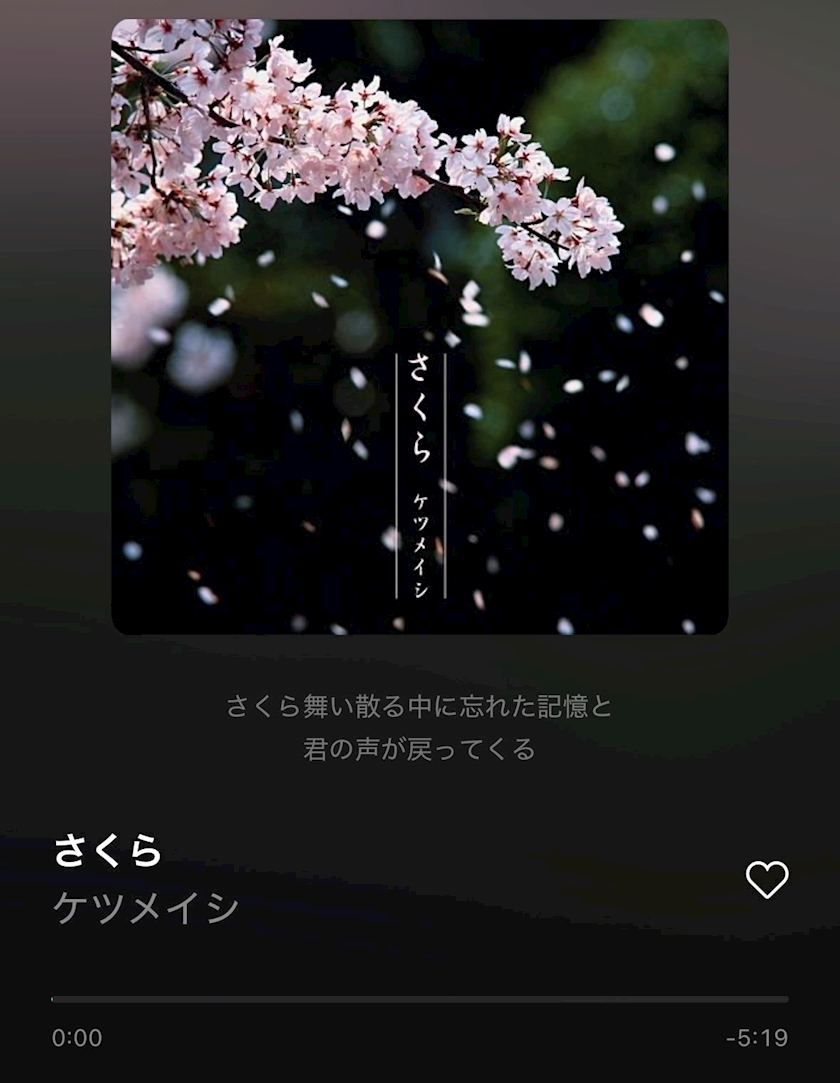Tap the さくら album cover artwork

click(419, 327)
